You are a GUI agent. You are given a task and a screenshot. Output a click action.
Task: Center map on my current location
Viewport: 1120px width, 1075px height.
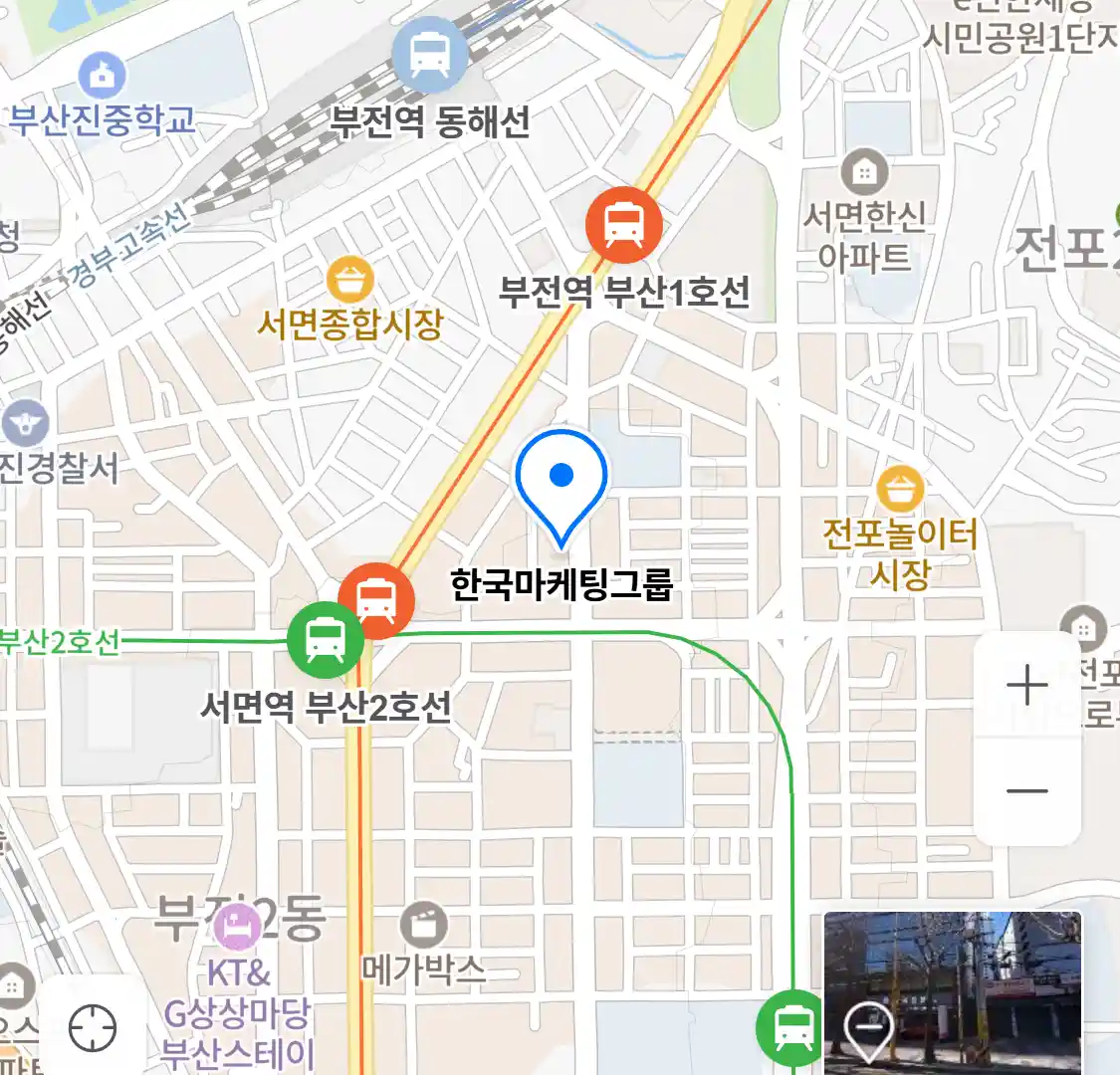pos(93,1027)
